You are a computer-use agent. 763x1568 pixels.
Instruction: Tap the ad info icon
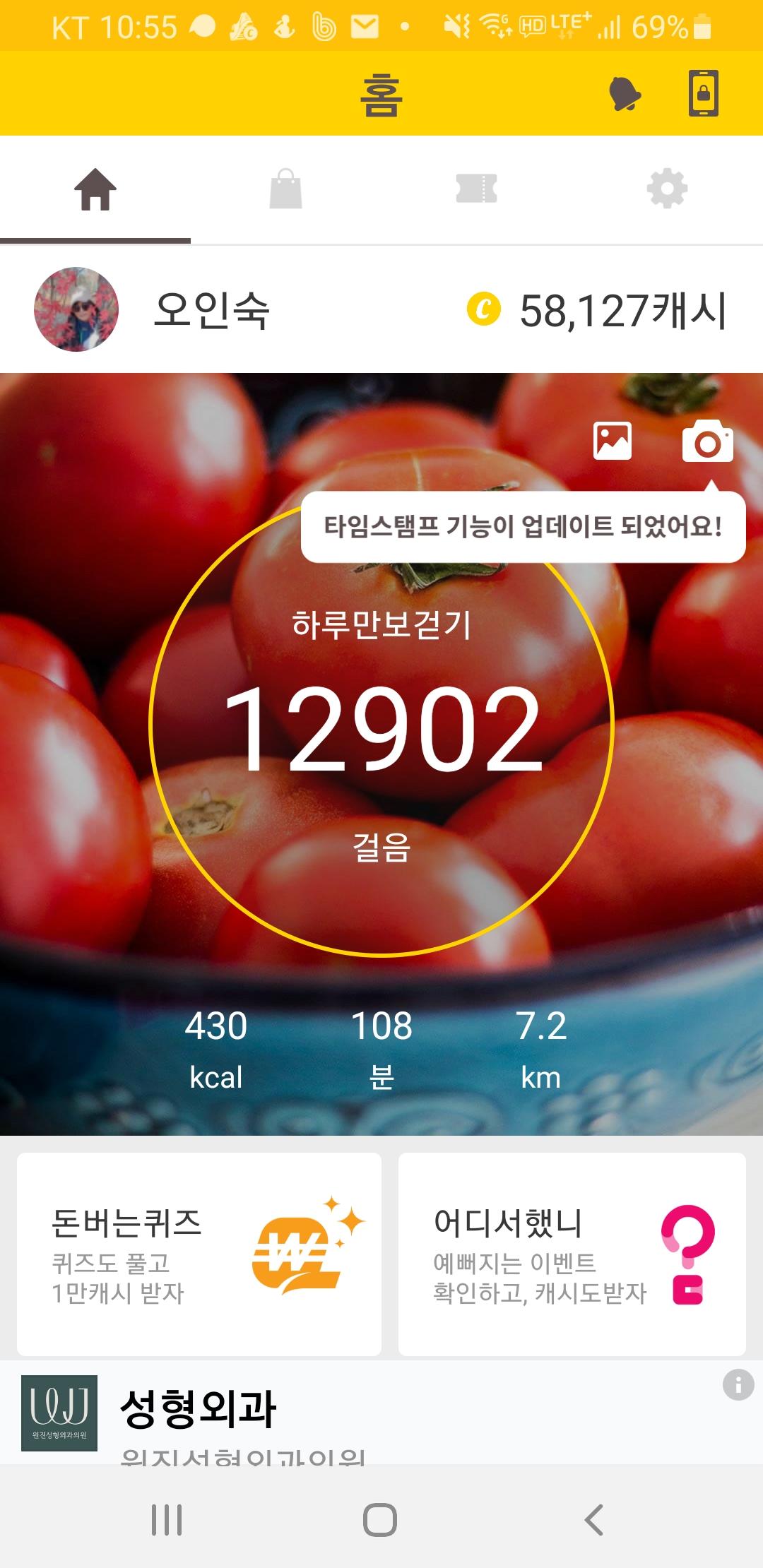738,1384
